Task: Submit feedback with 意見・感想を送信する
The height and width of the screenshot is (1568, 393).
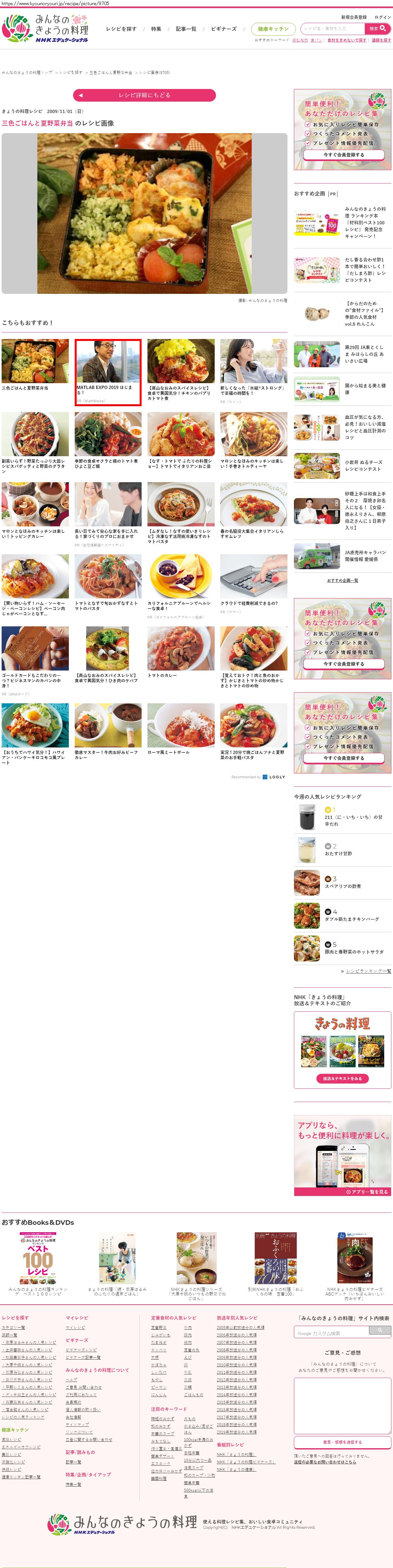Action: (342, 1442)
